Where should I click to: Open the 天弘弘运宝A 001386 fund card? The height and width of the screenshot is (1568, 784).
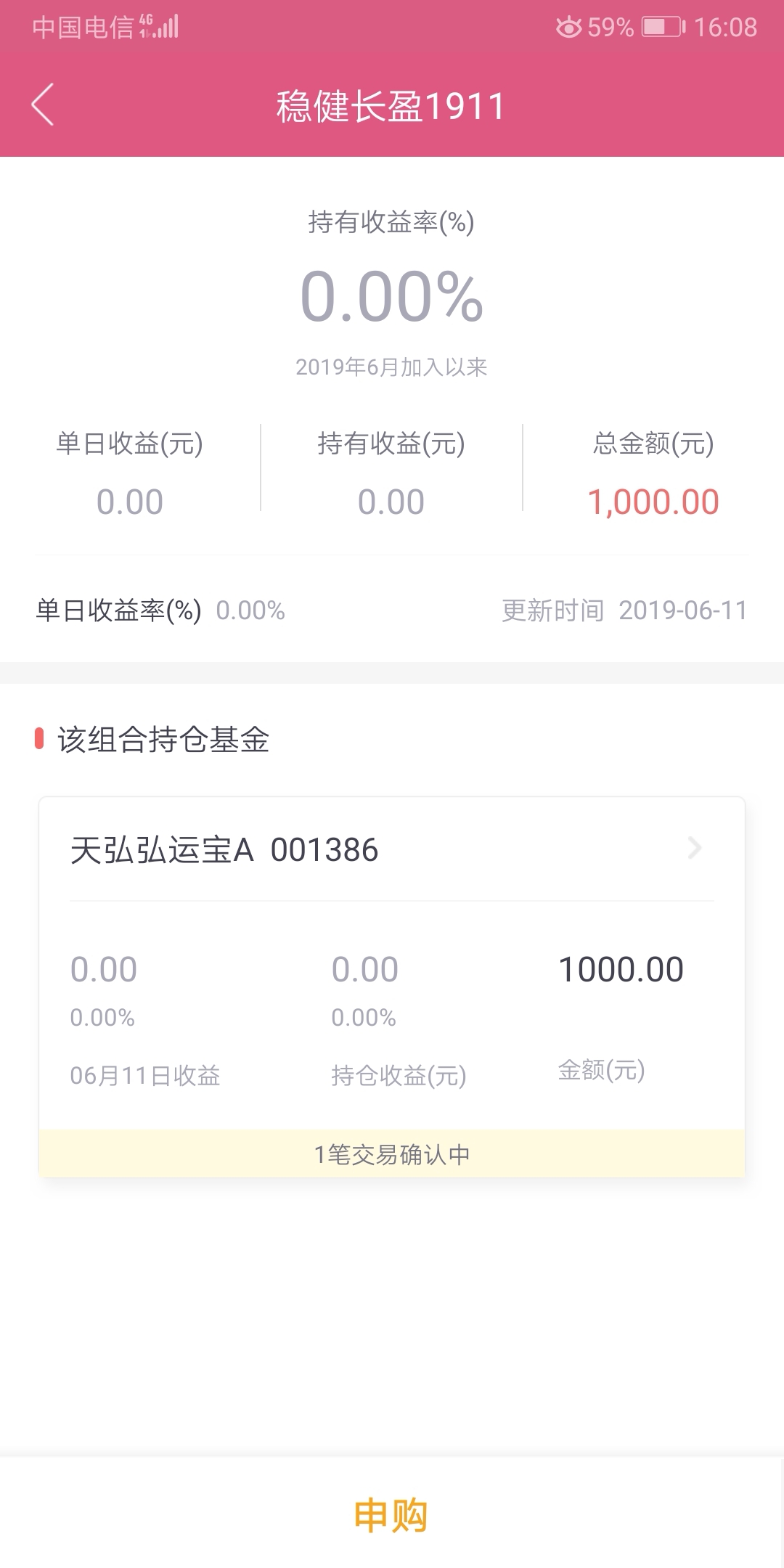coord(392,849)
